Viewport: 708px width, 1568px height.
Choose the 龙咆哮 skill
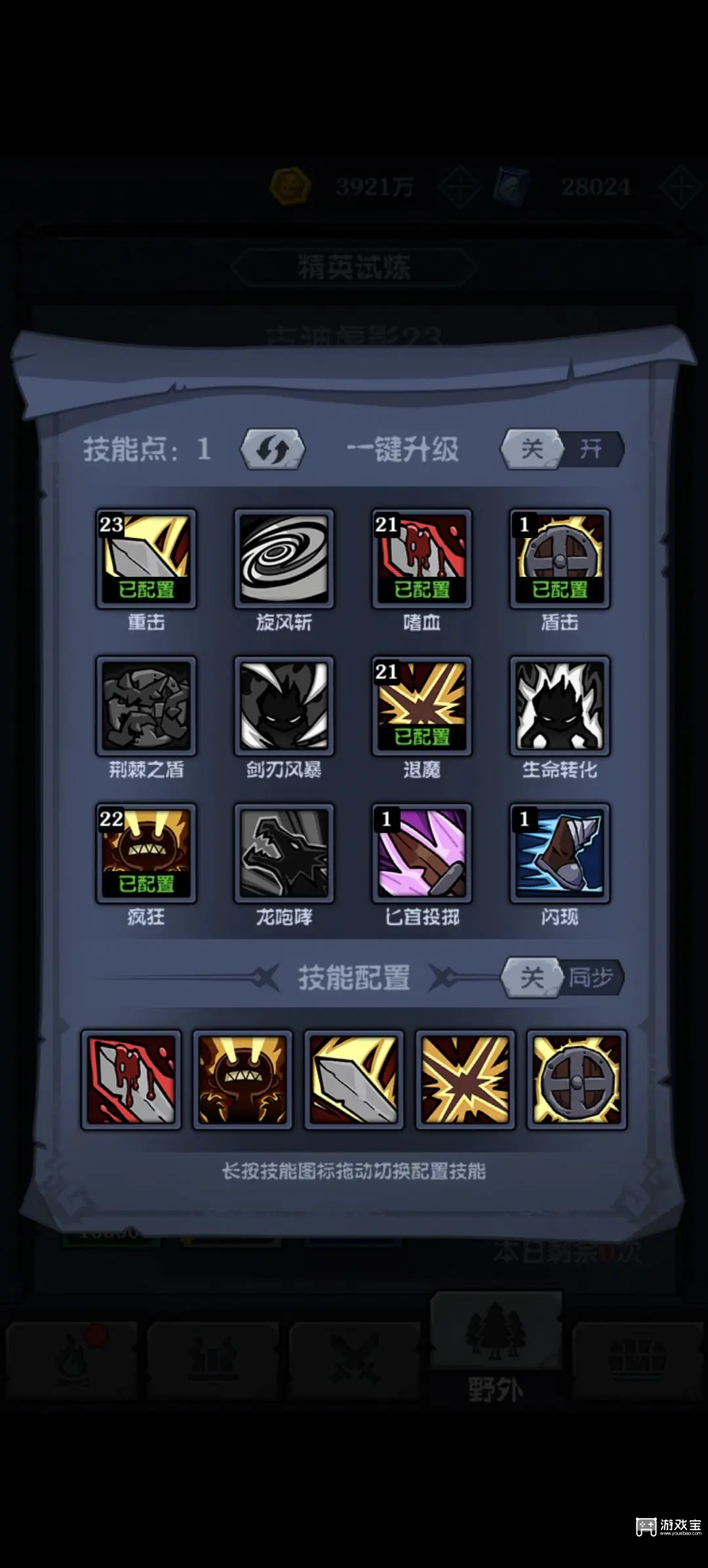click(284, 853)
